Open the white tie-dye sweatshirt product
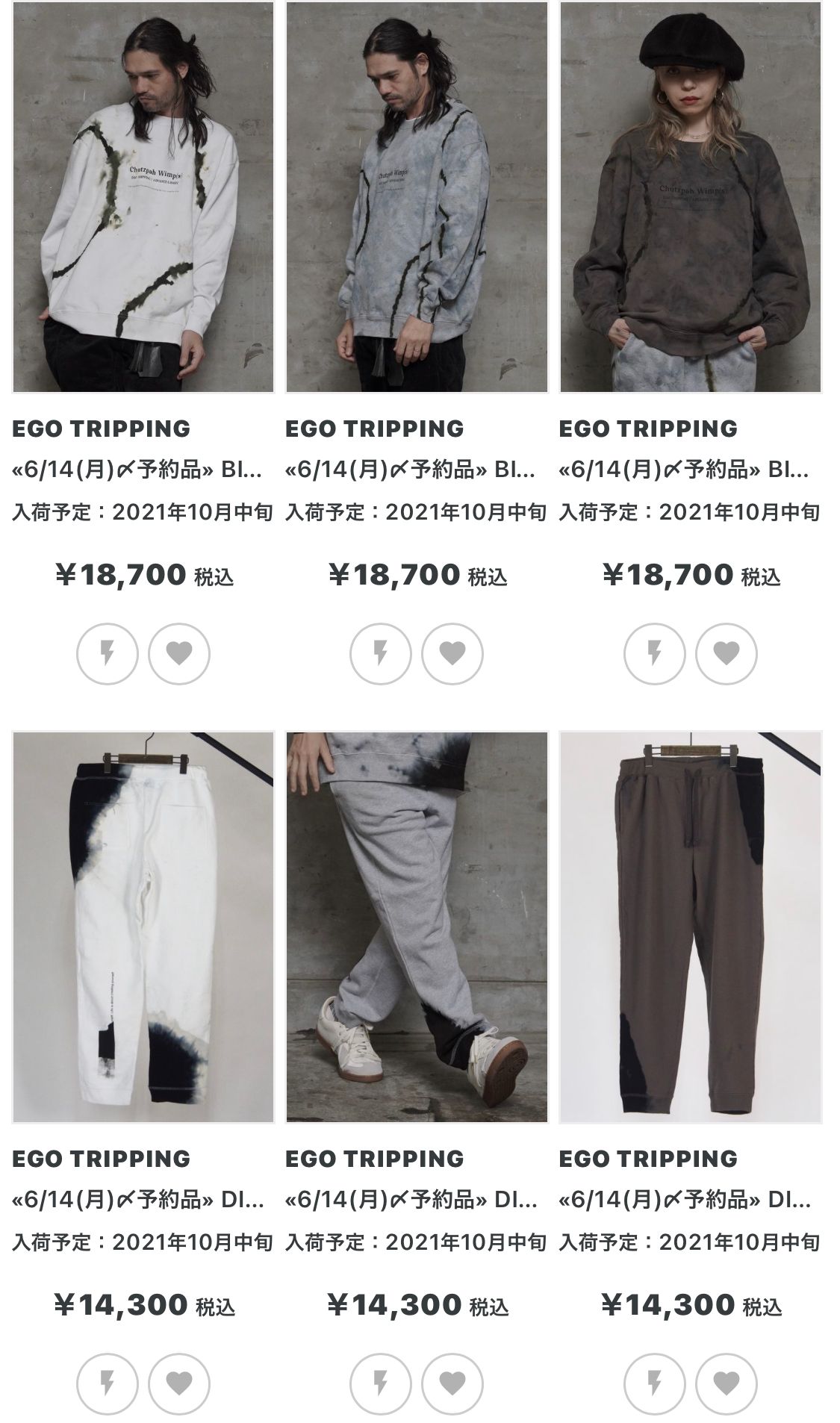This screenshot has width=840, height=1423. pyautogui.click(x=143, y=197)
